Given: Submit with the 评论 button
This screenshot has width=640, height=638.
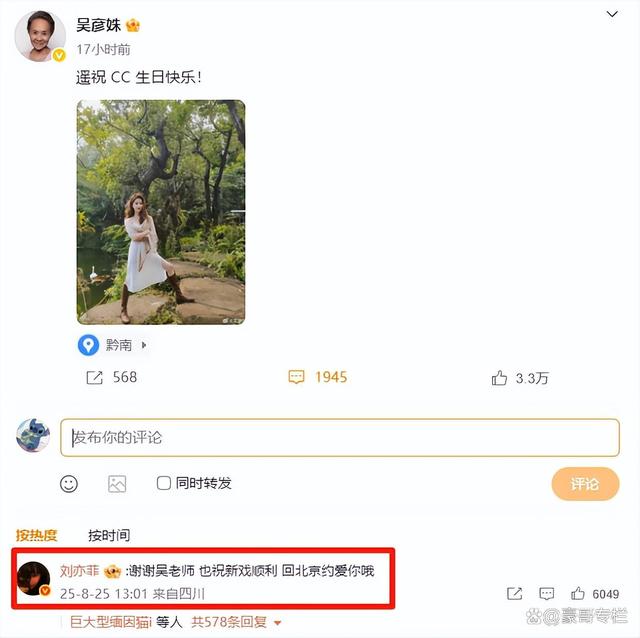Looking at the screenshot, I should pyautogui.click(x=584, y=484).
